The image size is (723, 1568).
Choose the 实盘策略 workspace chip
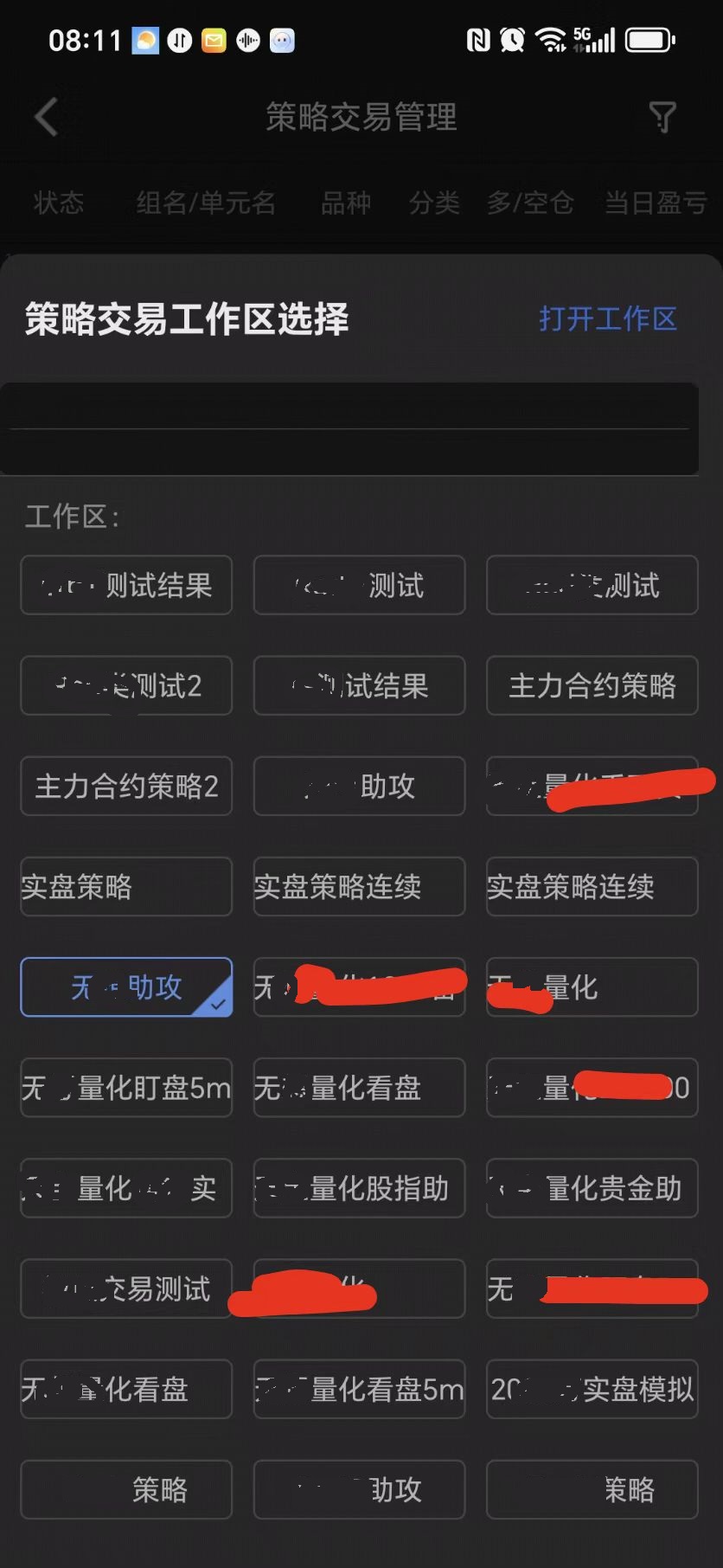(x=126, y=886)
